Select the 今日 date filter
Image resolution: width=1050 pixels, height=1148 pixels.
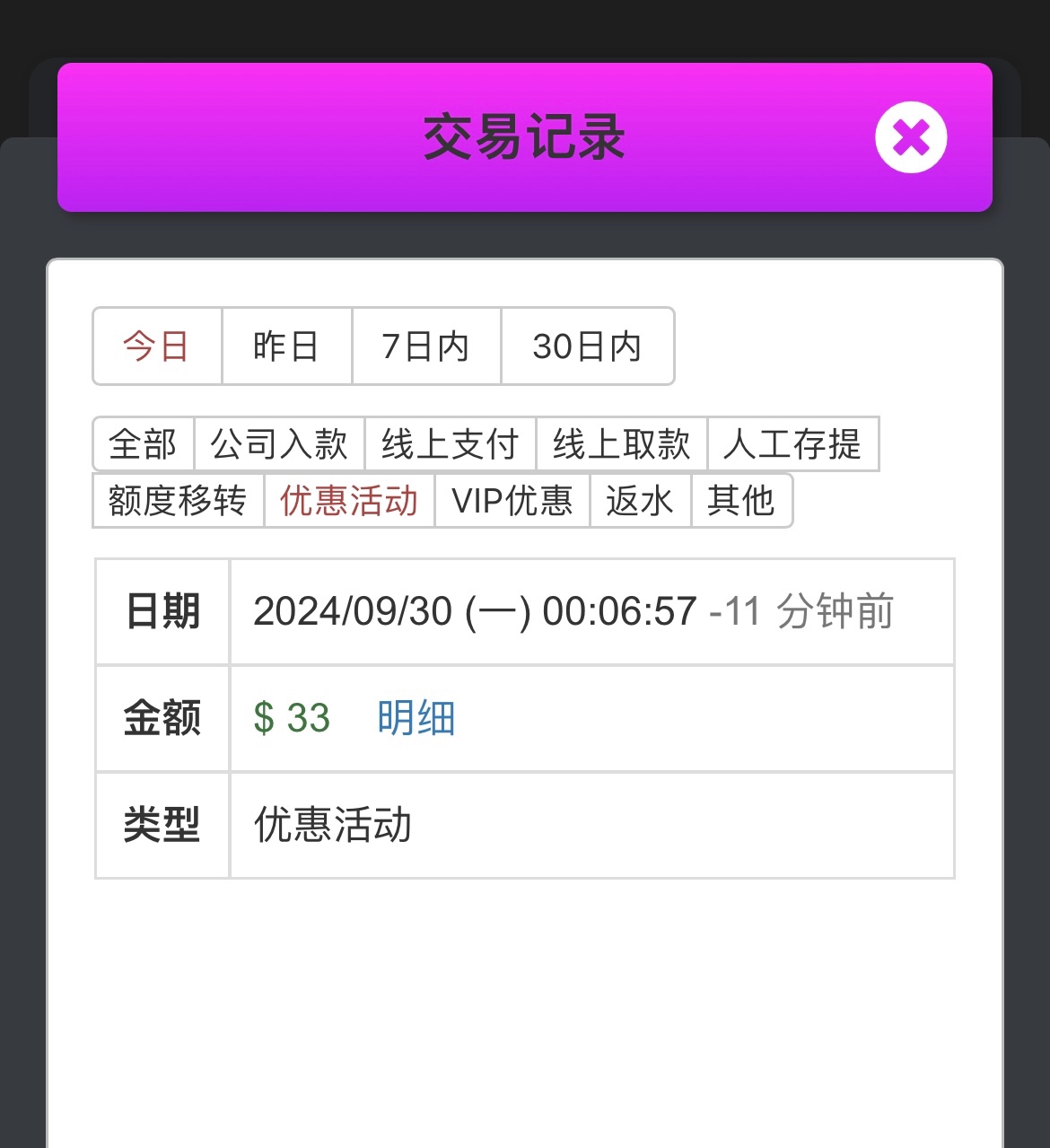coord(157,346)
